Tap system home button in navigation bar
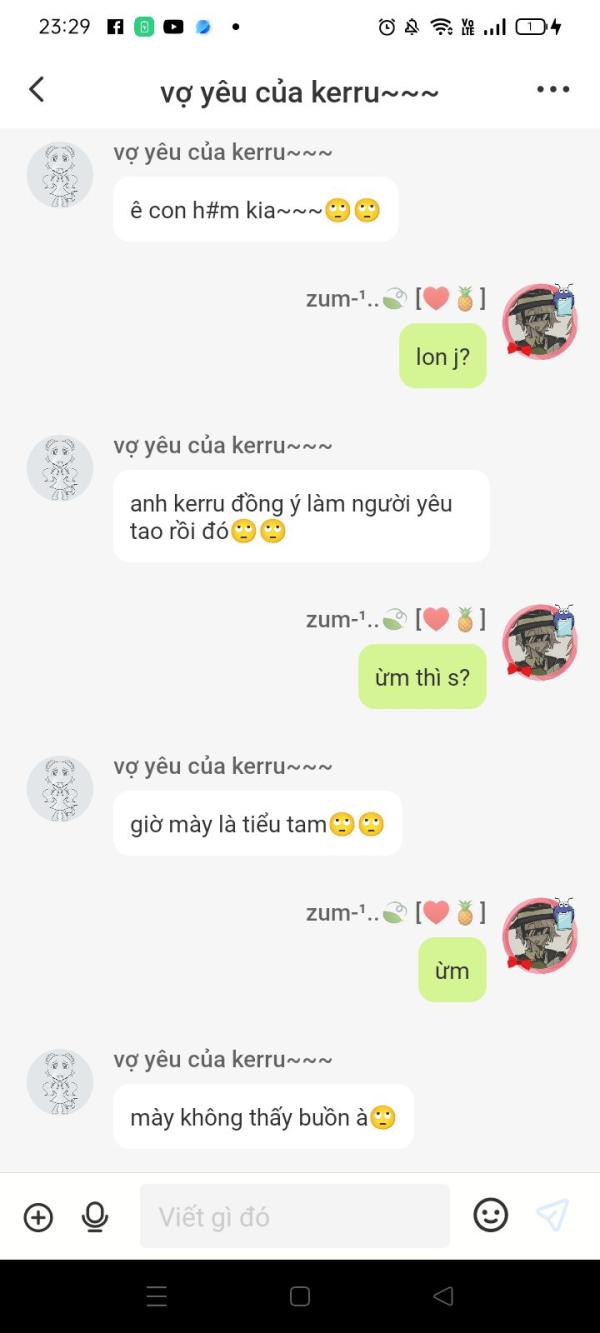This screenshot has height=1333, width=600. [300, 1297]
